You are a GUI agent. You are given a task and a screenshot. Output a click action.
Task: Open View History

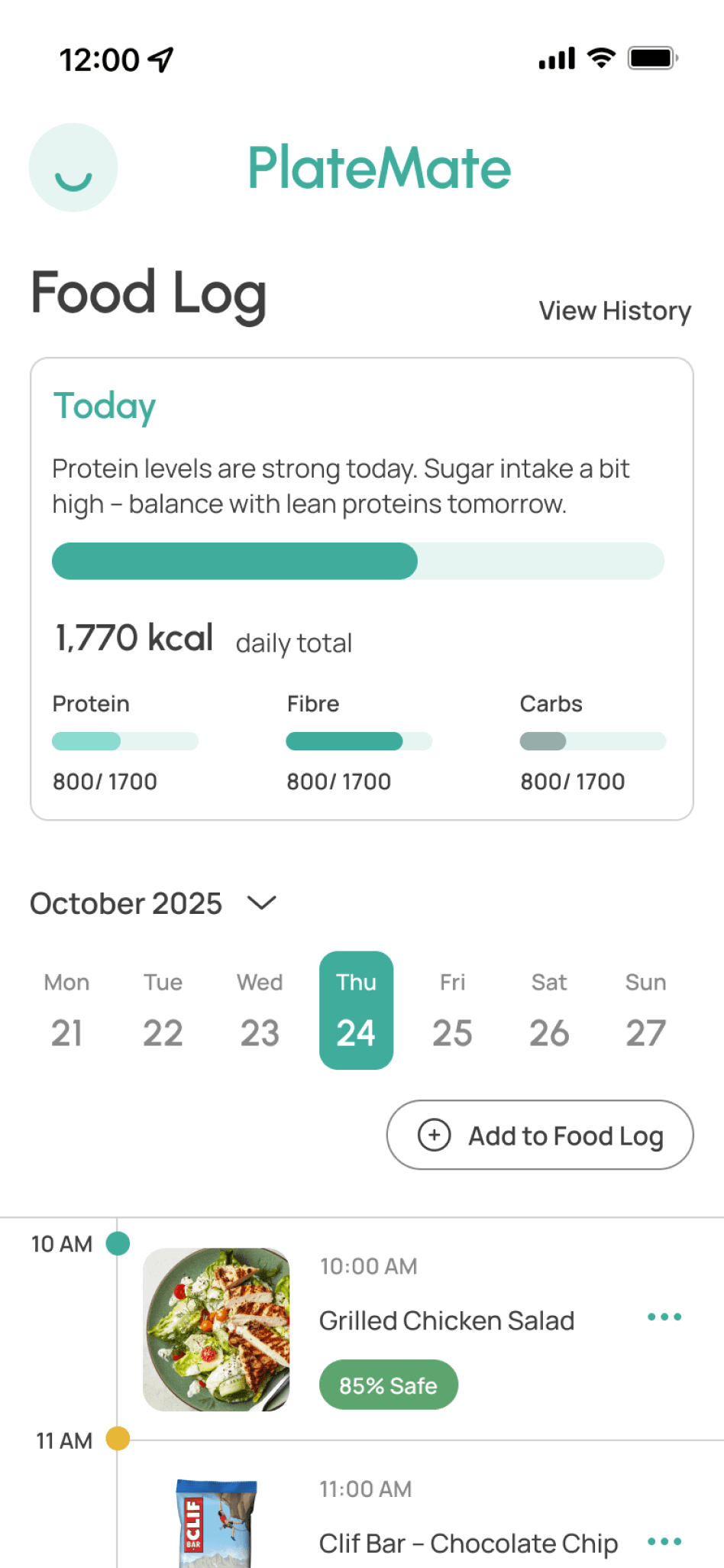point(614,311)
